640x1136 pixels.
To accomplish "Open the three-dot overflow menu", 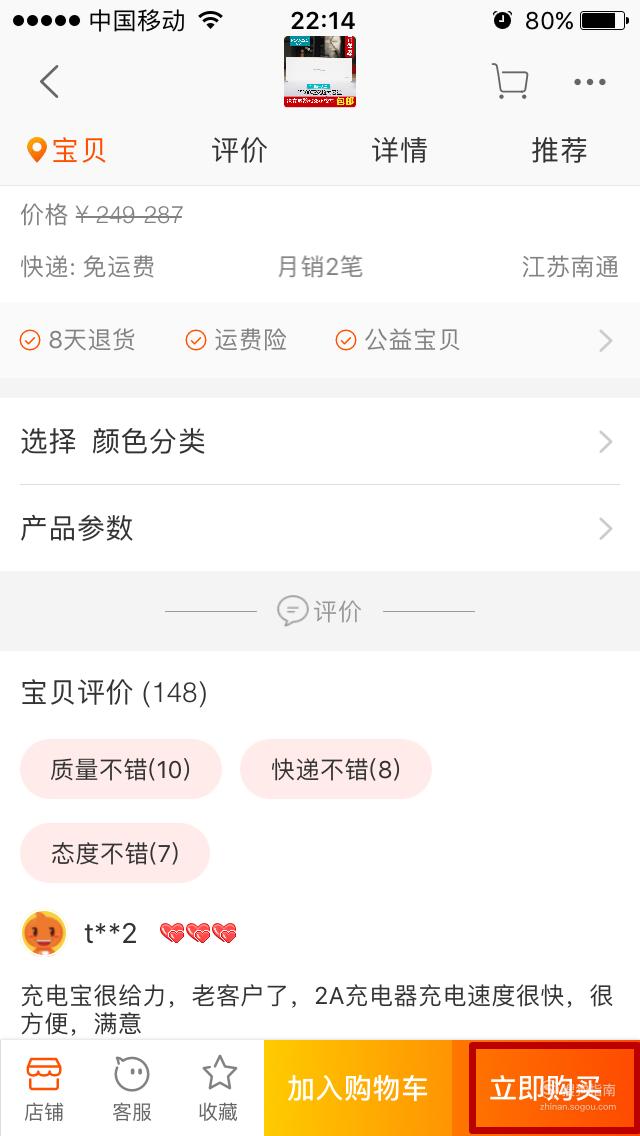I will pyautogui.click(x=589, y=82).
